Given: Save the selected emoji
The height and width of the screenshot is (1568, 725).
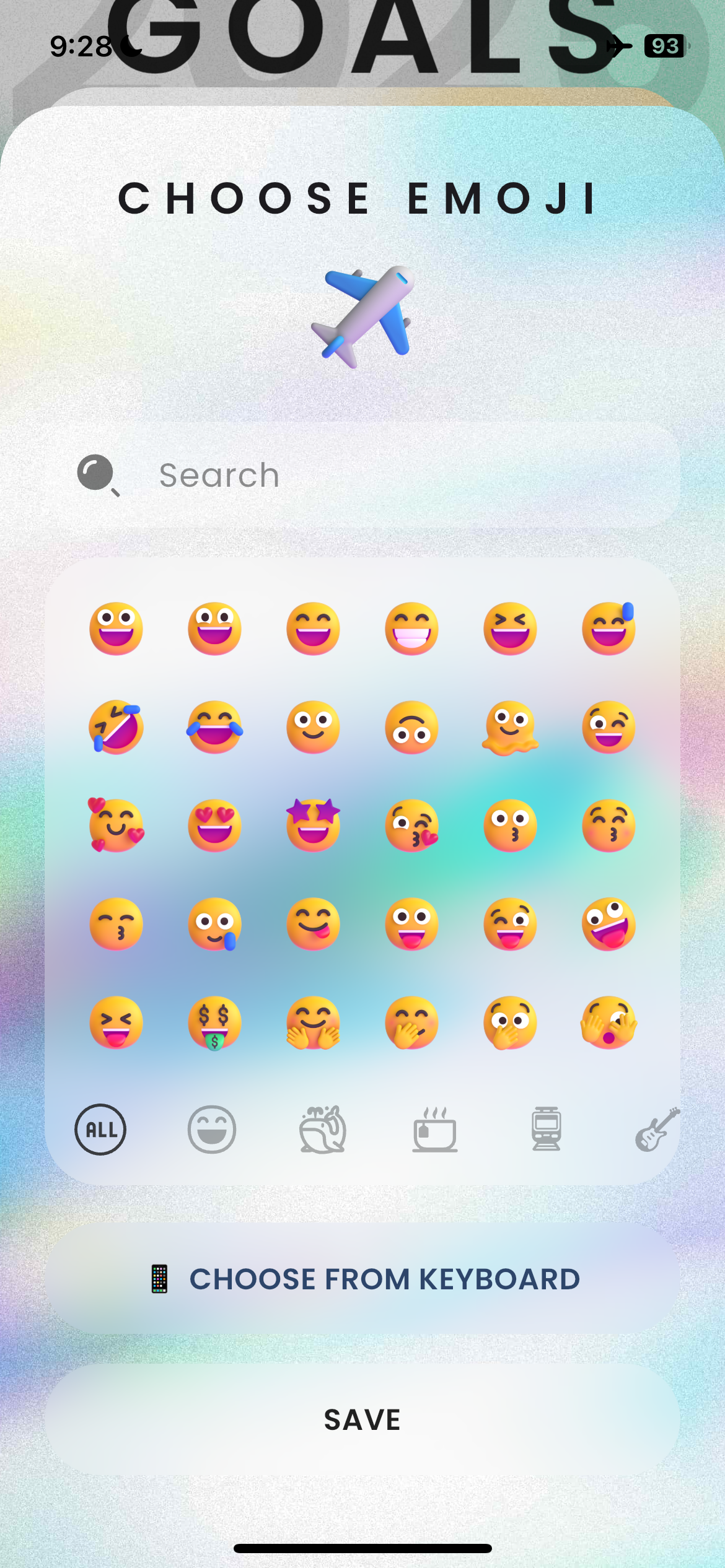Looking at the screenshot, I should [362, 1419].
